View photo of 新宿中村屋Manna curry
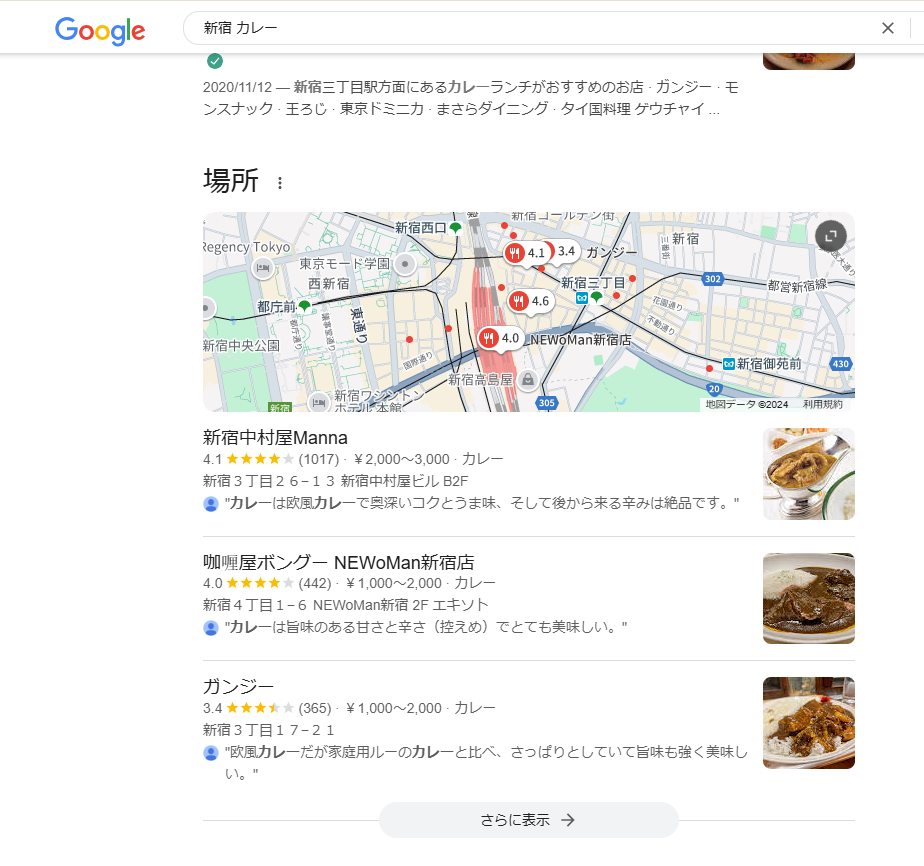Image resolution: width=924 pixels, height=866 pixels. coord(808,474)
